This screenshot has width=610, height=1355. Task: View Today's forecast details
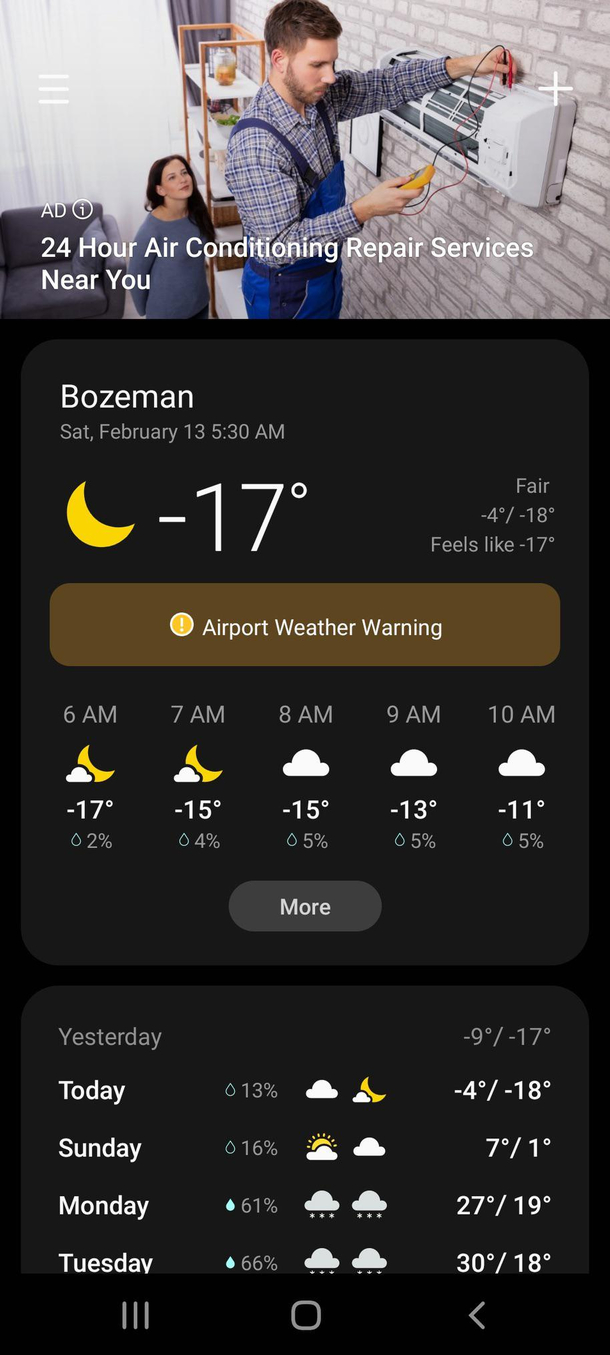[305, 1090]
